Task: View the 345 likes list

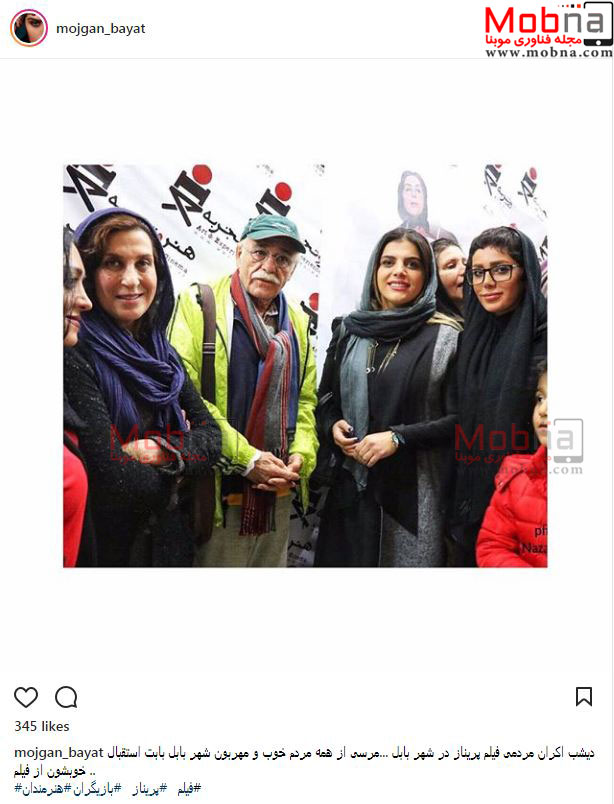Action: coord(41,726)
